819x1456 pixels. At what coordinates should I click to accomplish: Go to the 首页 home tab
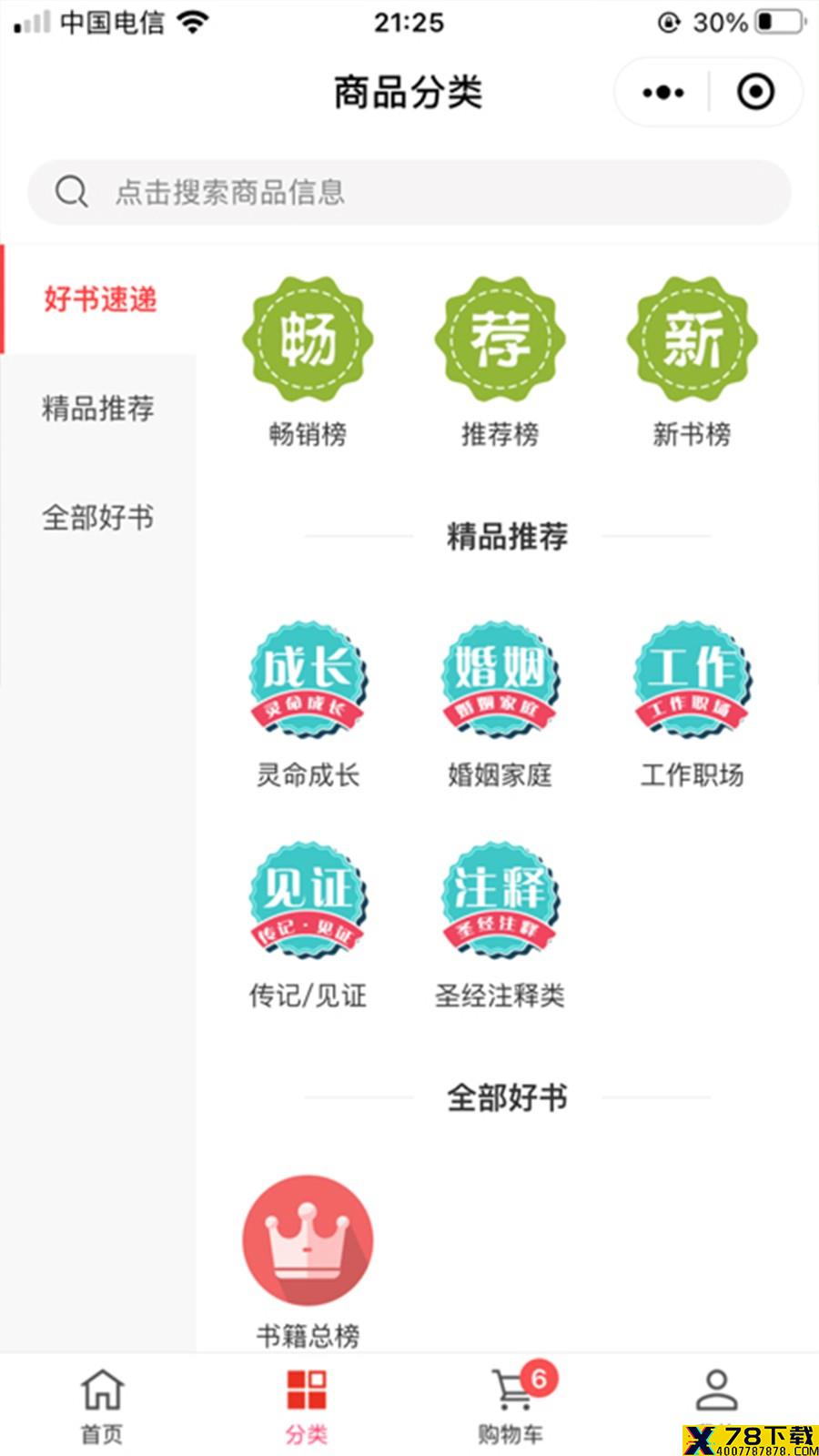(102, 1406)
